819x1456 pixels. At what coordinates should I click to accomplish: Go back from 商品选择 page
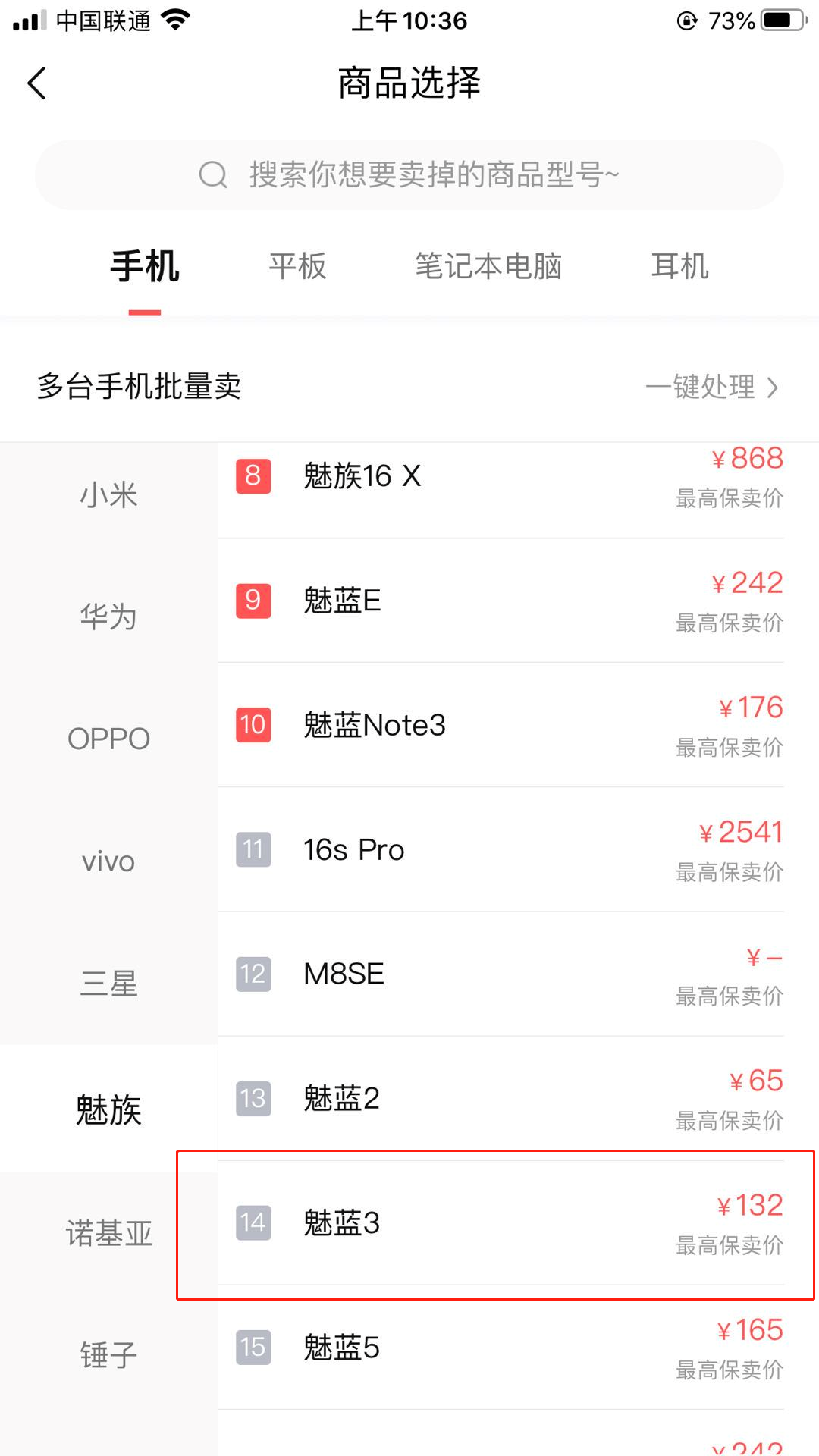point(36,83)
